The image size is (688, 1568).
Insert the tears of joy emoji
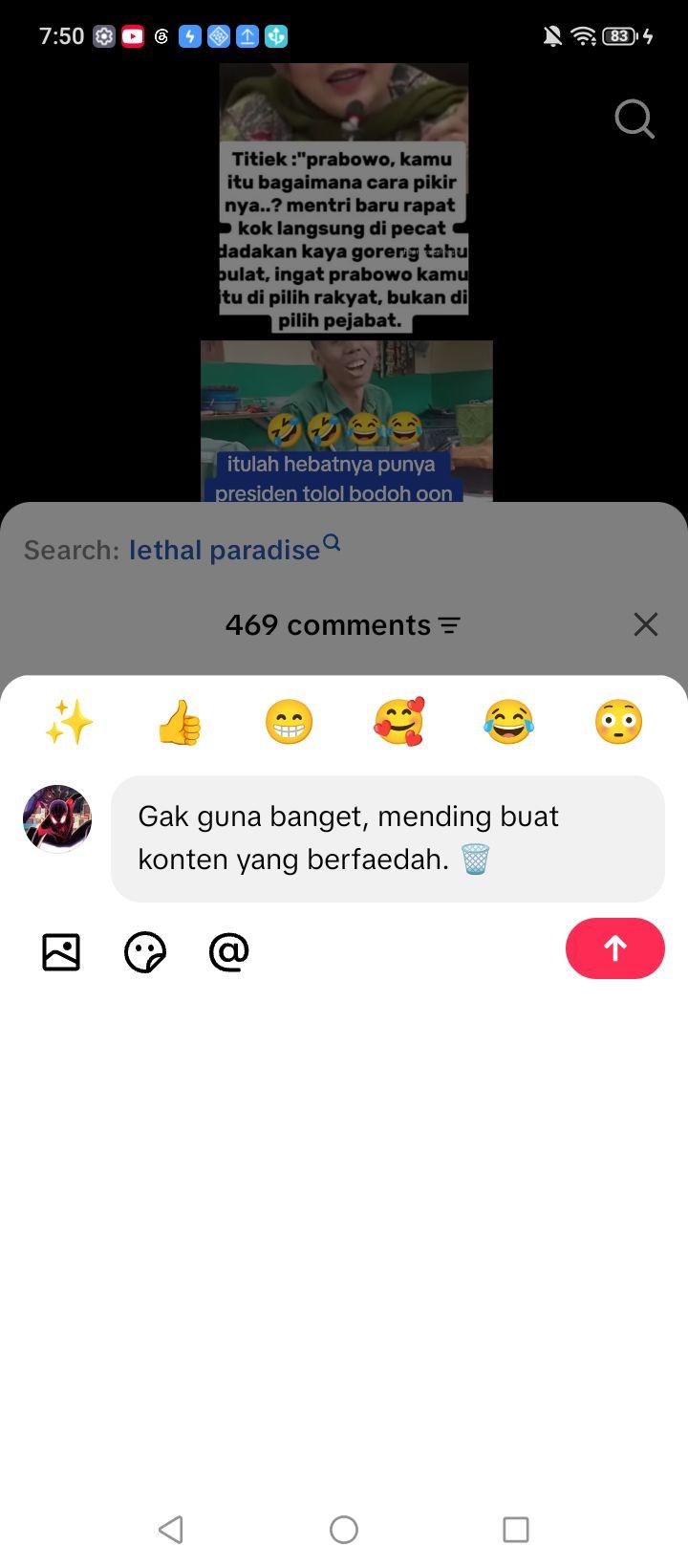(x=508, y=722)
